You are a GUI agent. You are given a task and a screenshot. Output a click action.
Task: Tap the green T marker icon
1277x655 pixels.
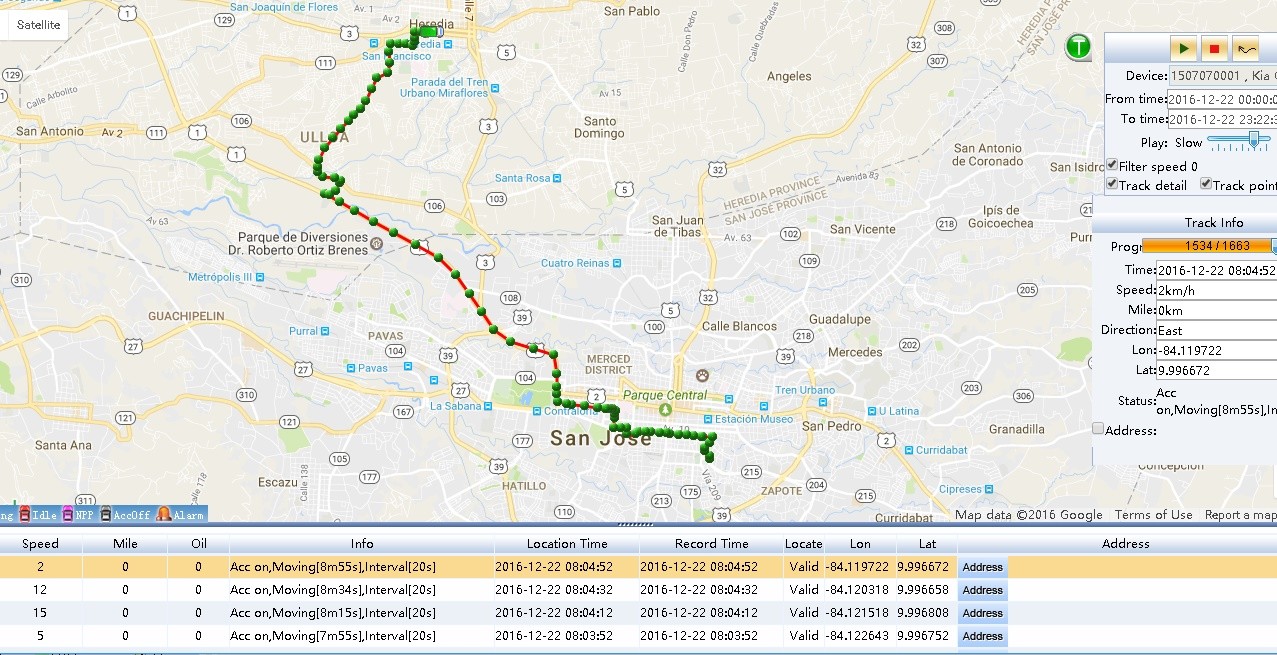[x=1078, y=46]
